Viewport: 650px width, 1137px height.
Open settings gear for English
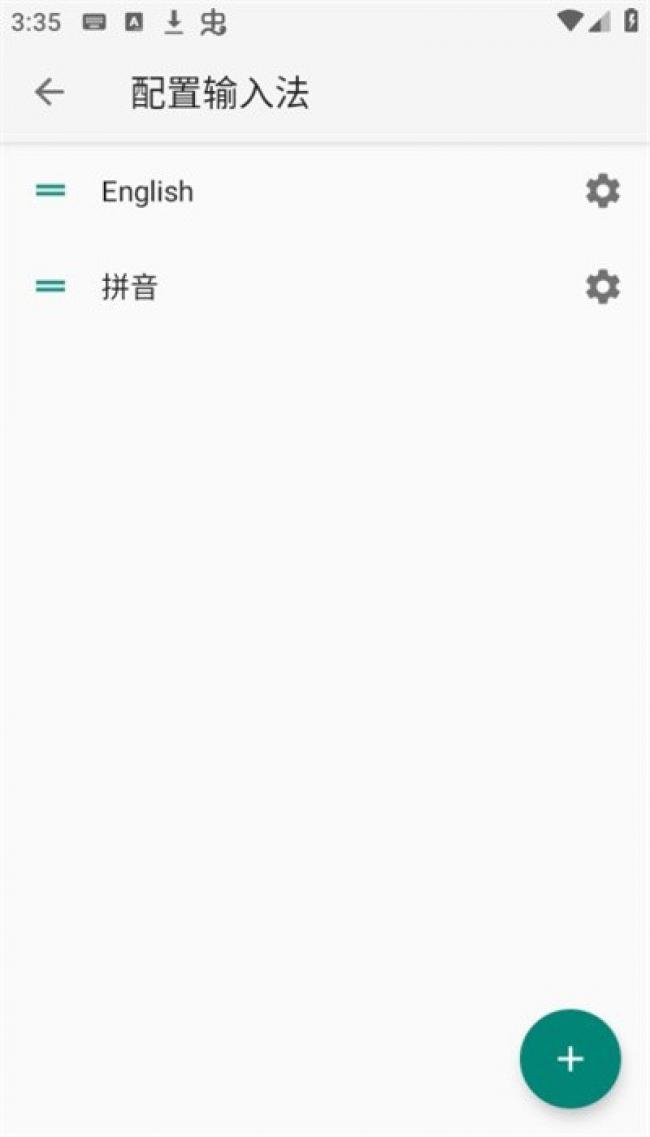603,191
